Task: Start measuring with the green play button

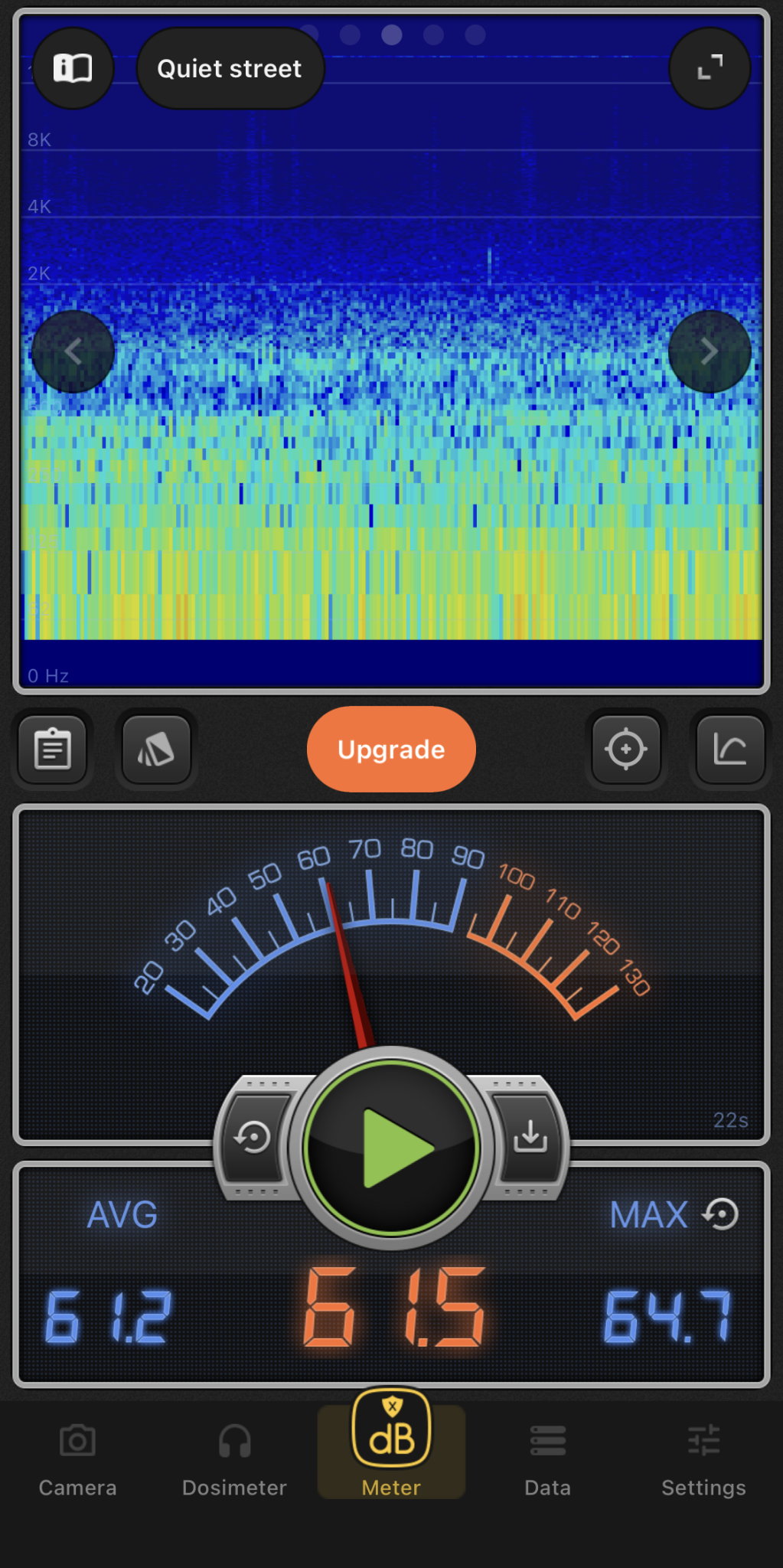Action: [x=391, y=1148]
